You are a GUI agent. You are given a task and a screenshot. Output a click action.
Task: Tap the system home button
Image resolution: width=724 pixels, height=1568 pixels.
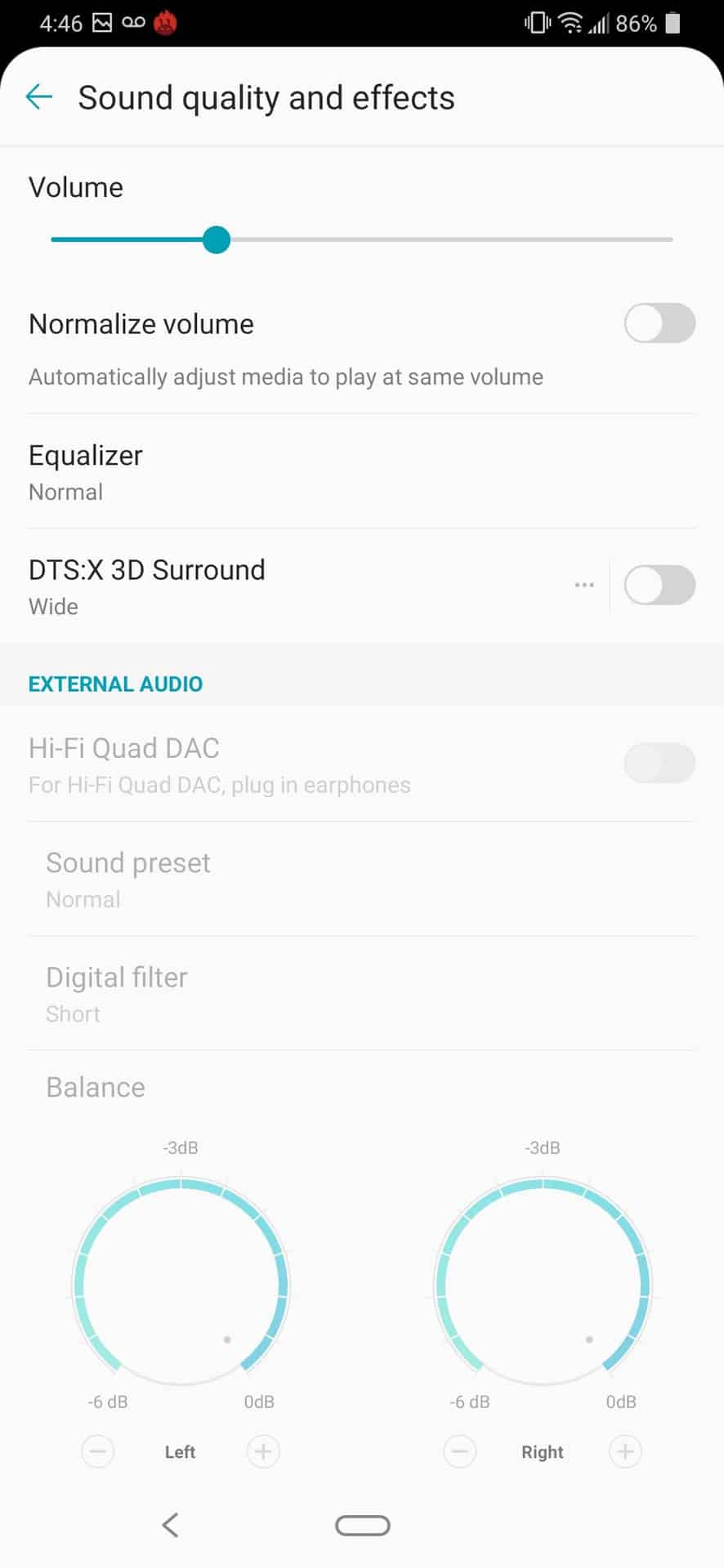(362, 1525)
